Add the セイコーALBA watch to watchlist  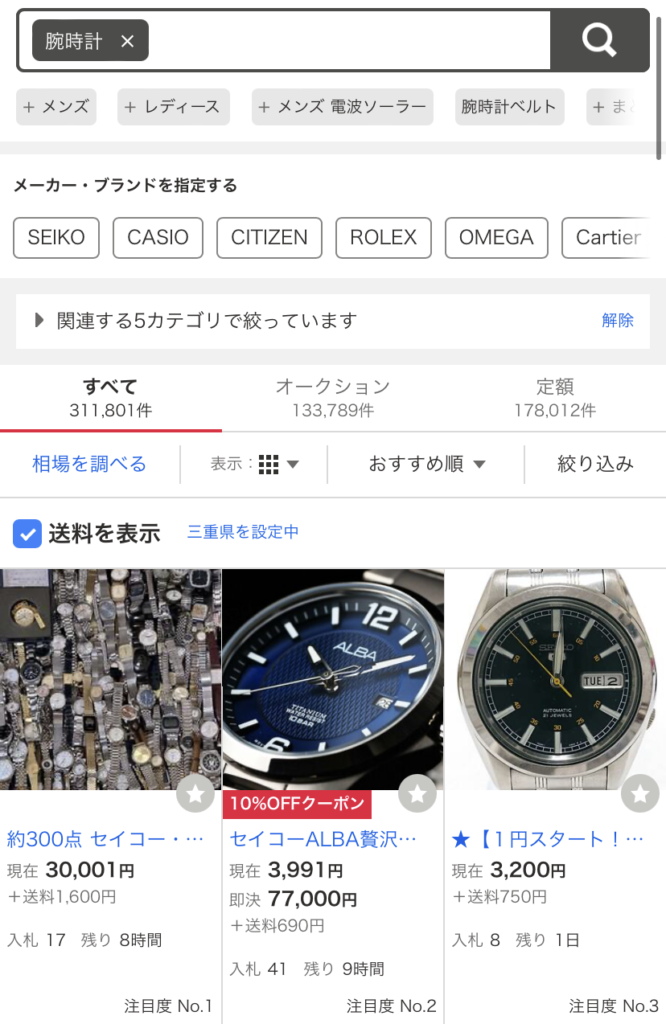point(417,795)
